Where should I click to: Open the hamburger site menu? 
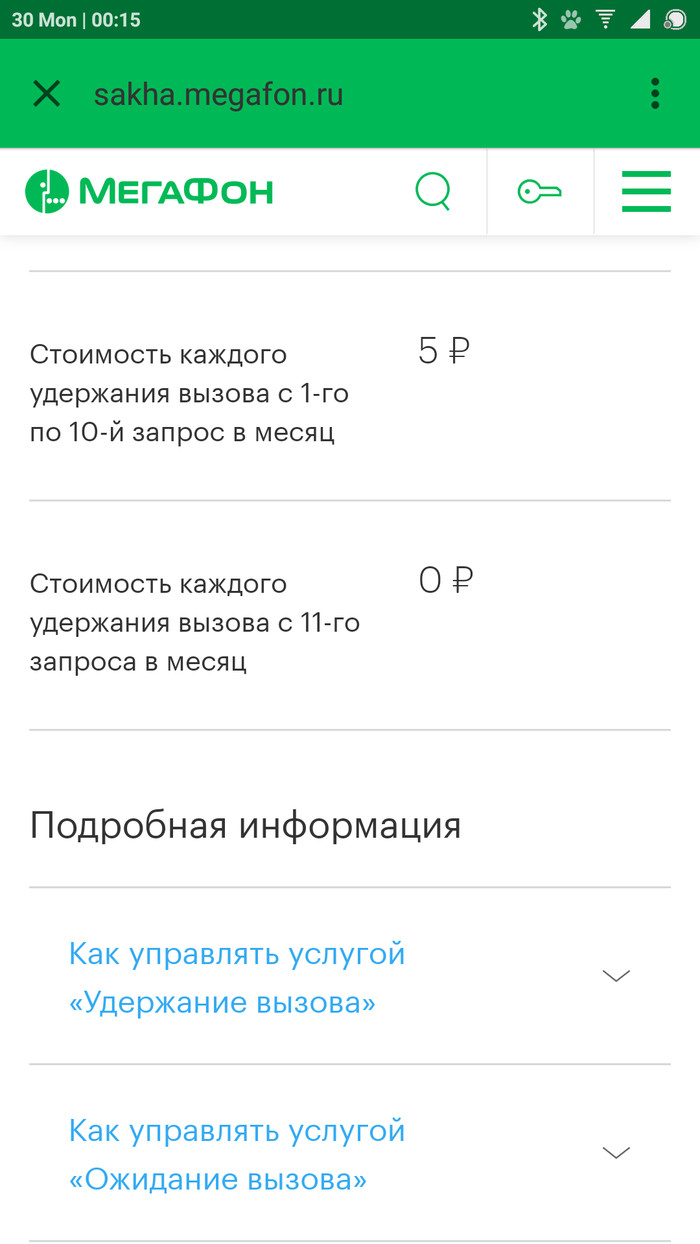646,191
